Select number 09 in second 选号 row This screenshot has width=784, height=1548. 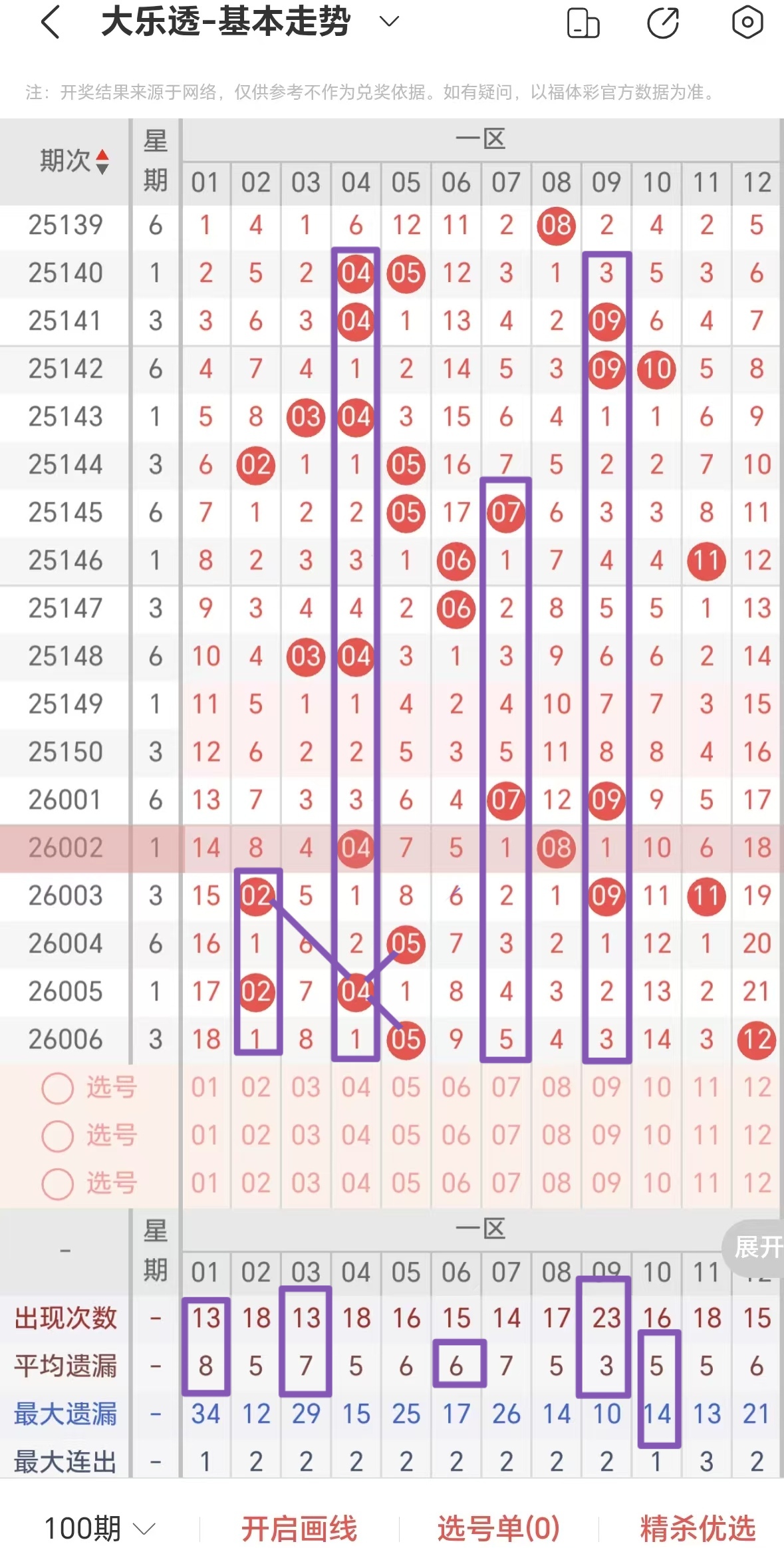[x=605, y=1135]
